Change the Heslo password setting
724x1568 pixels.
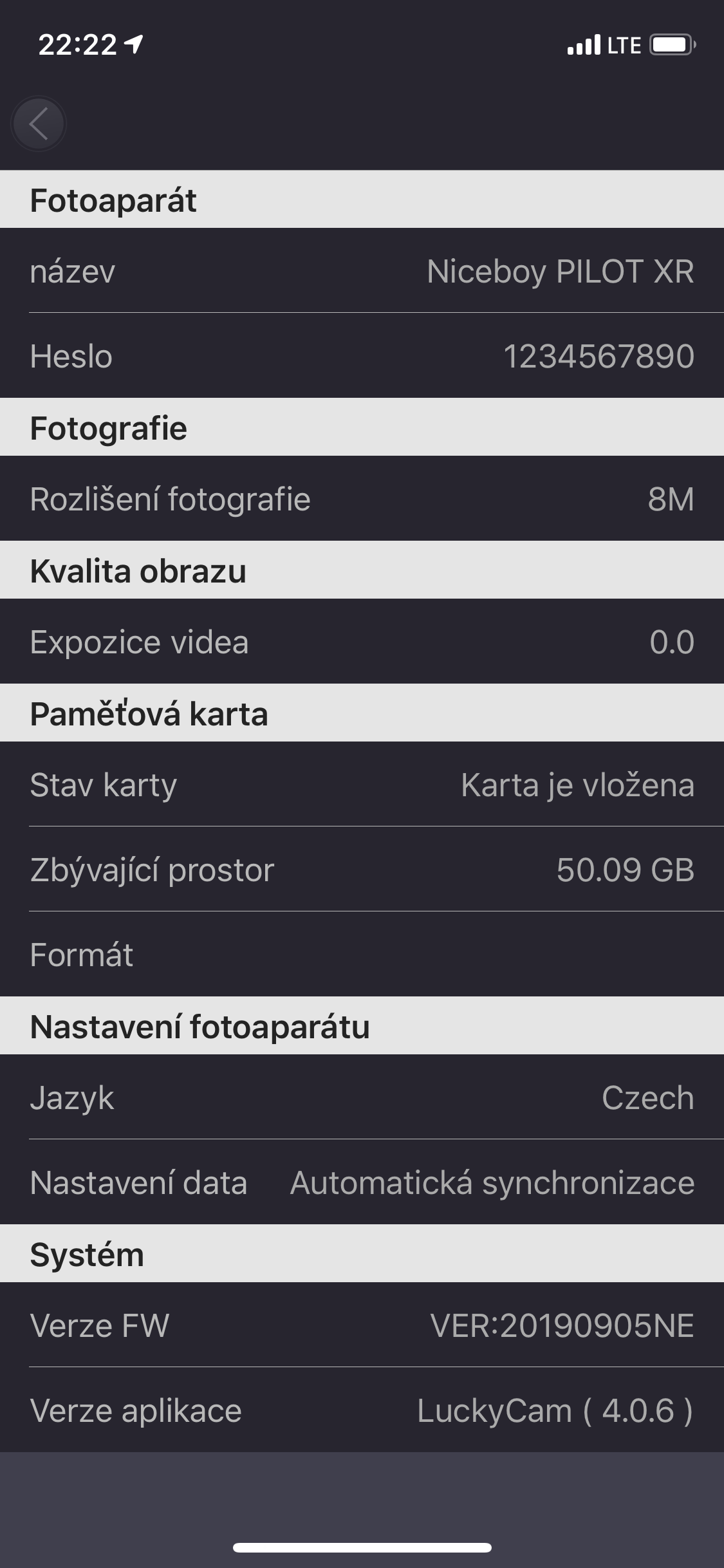tap(362, 356)
